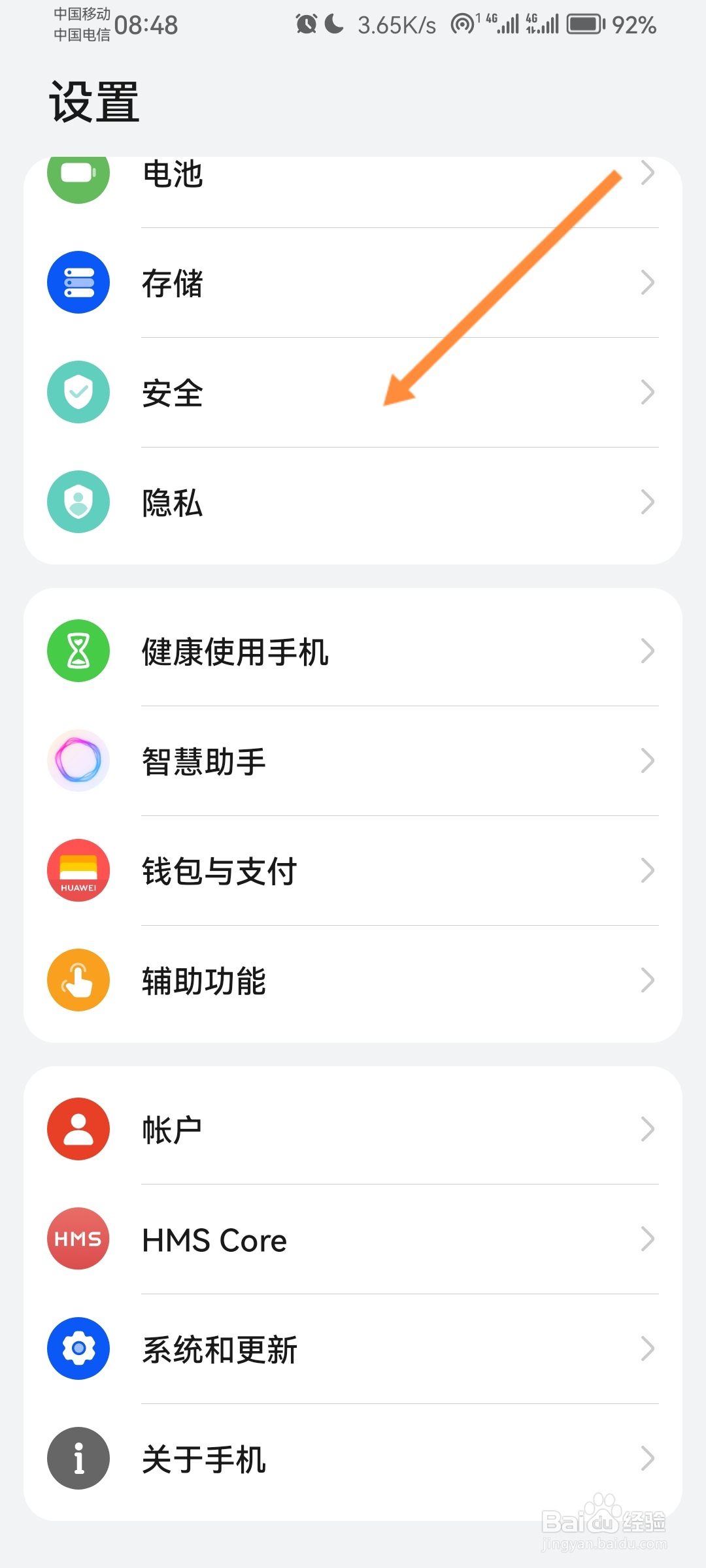
Task: Expand the 系统和更新 chevron arrow
Action: click(648, 1348)
